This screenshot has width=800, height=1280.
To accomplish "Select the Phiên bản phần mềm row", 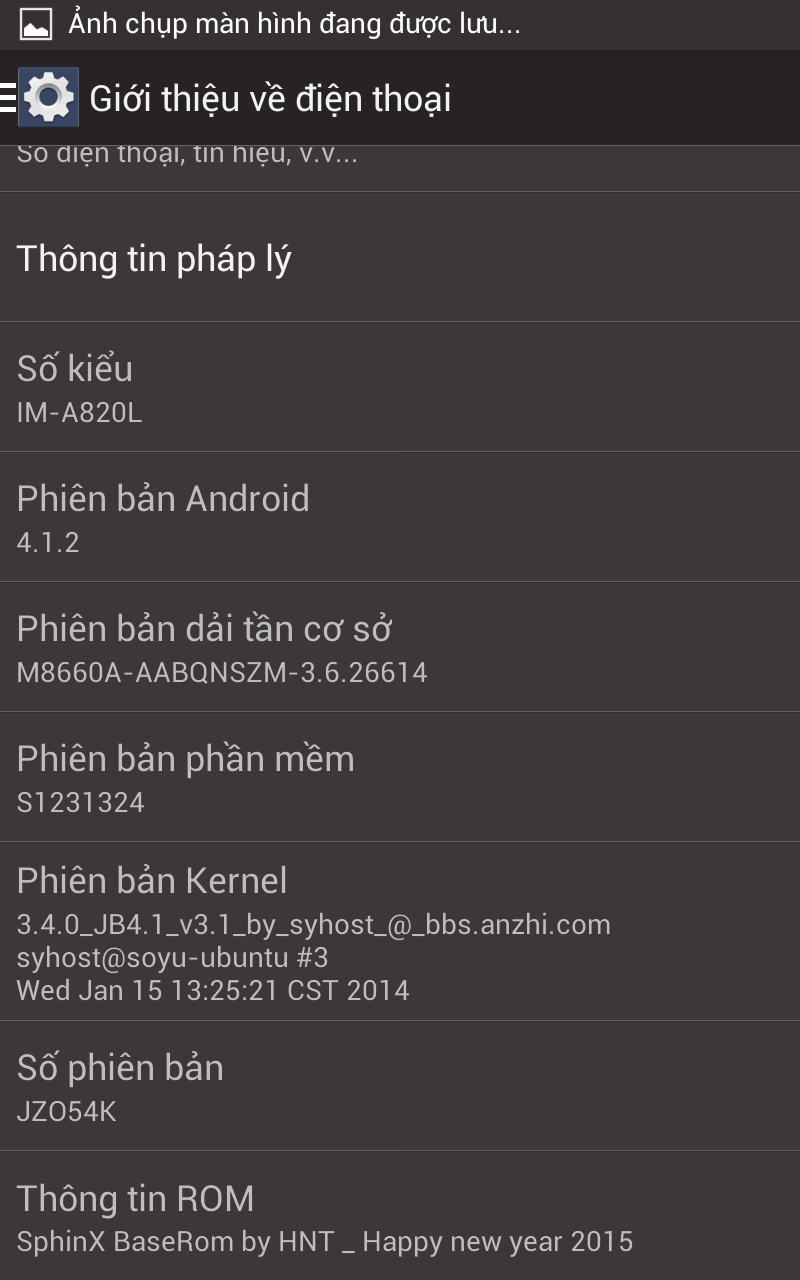I will [400, 777].
